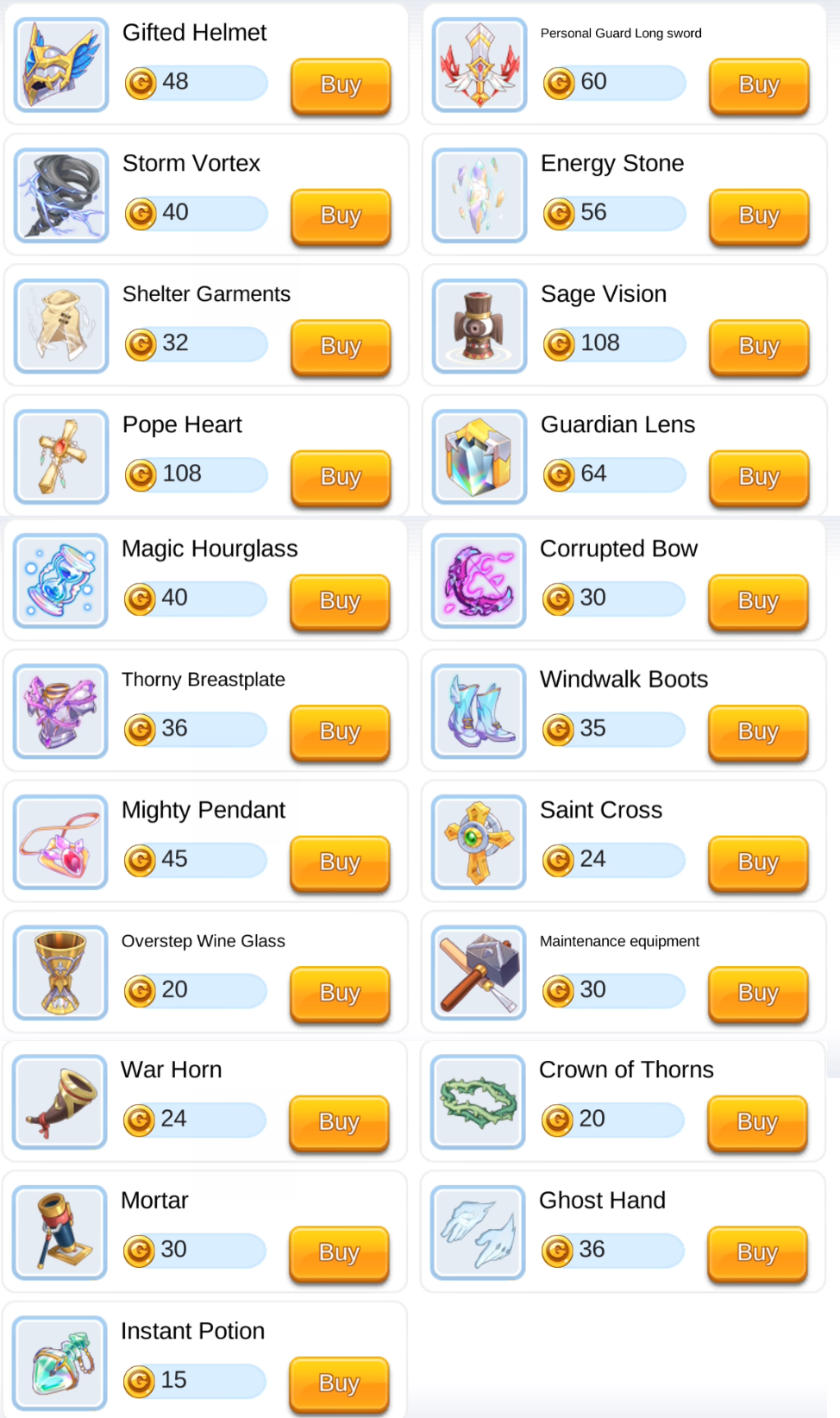The width and height of the screenshot is (840, 1418).
Task: Buy the Guardian Lens
Action: [x=758, y=477]
